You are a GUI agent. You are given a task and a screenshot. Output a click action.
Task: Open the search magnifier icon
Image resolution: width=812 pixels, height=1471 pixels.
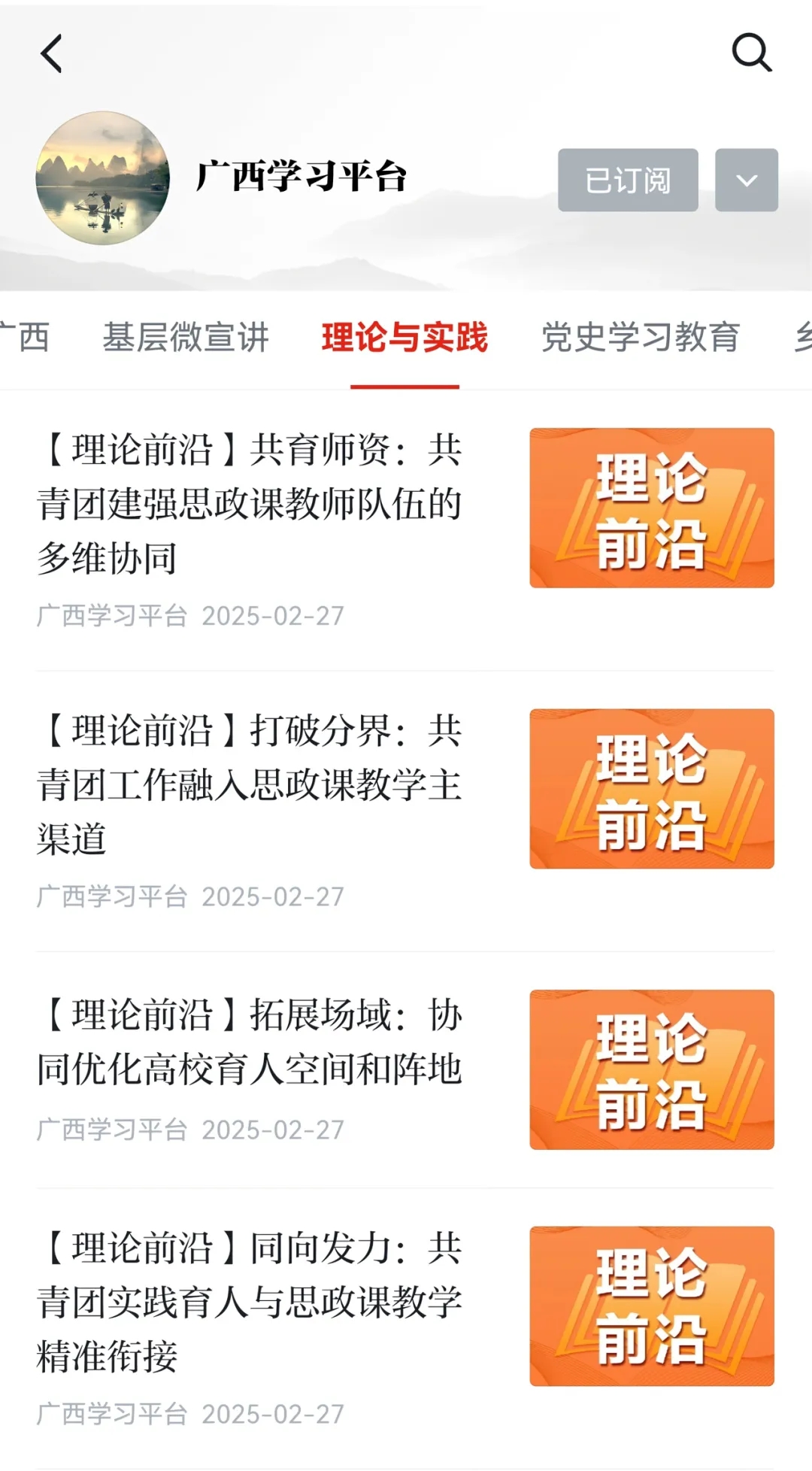751,53
